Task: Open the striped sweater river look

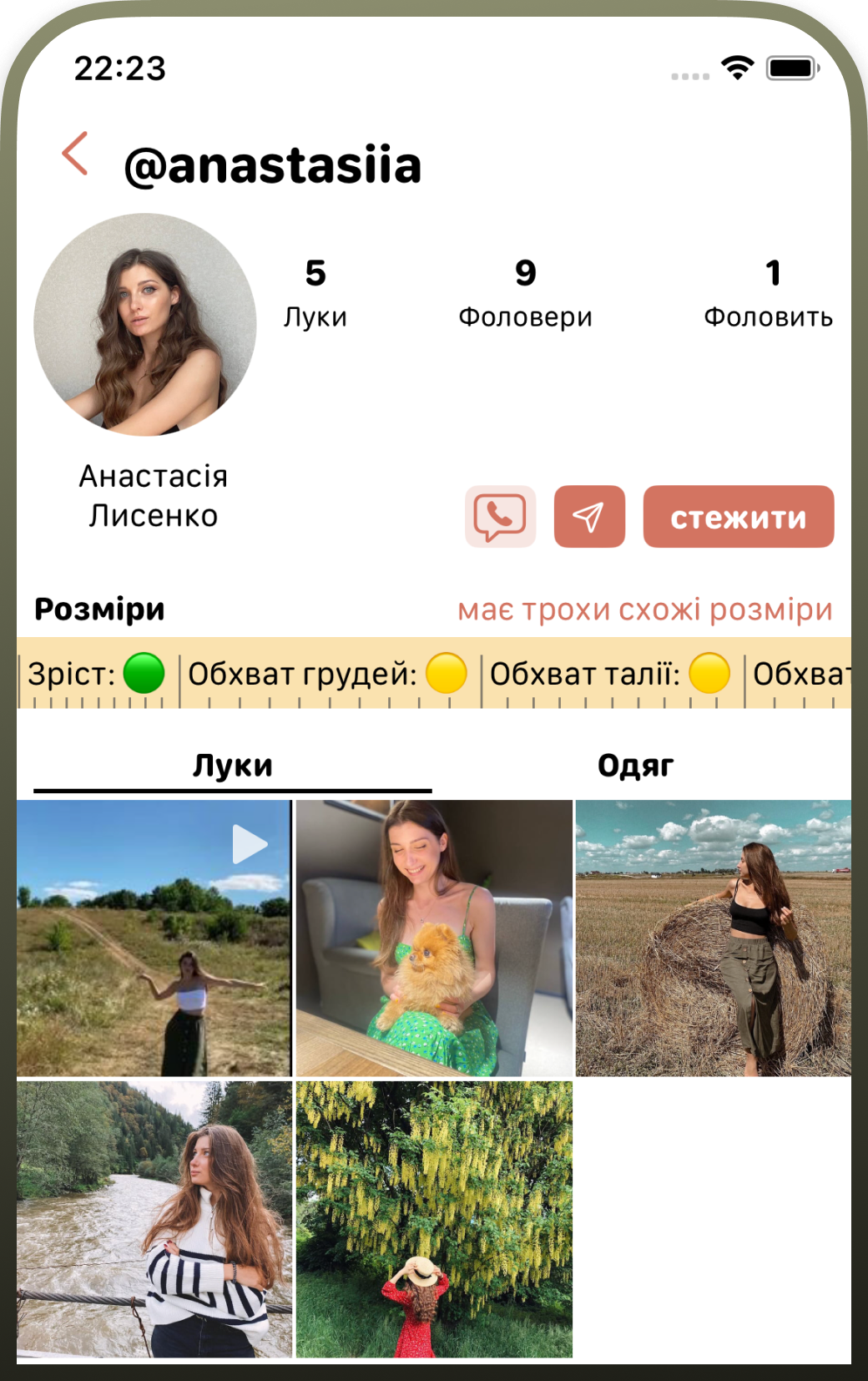Action: click(x=154, y=1218)
